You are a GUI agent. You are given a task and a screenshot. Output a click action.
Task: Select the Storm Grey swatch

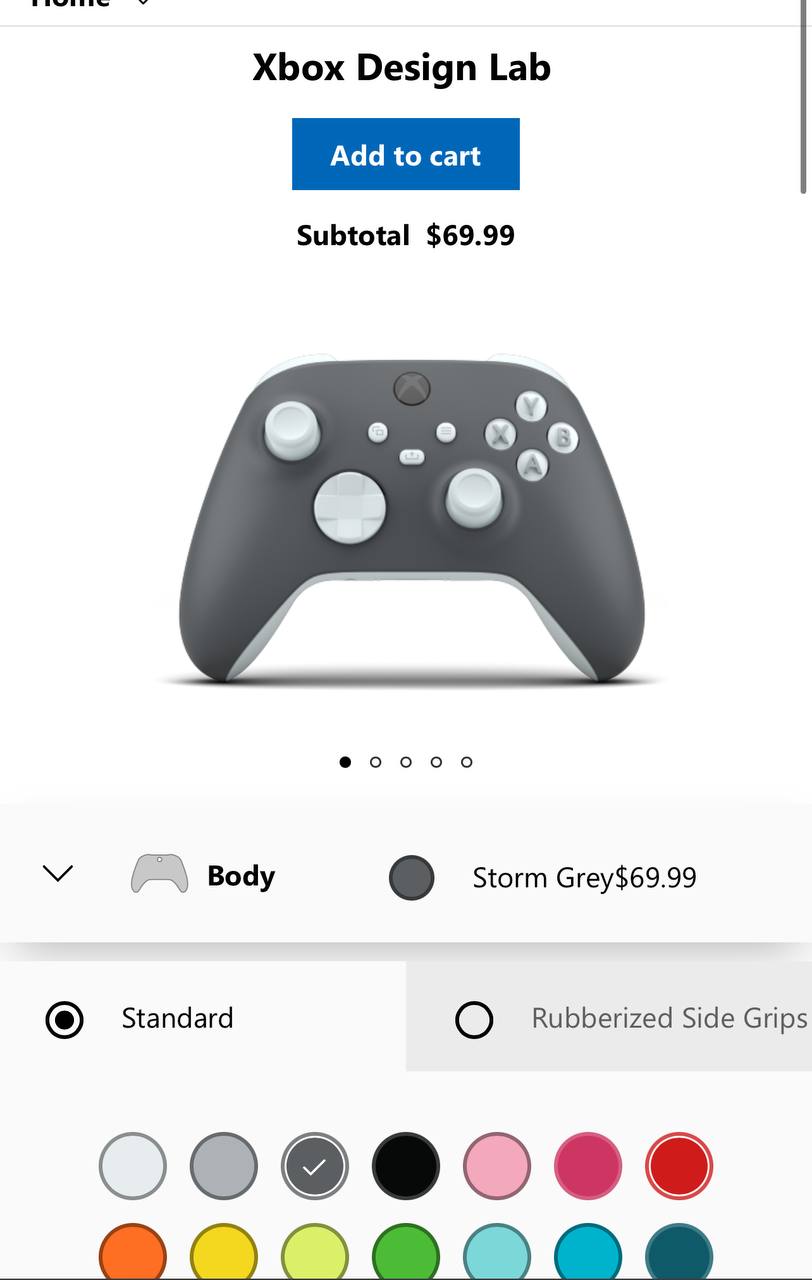click(x=315, y=1166)
